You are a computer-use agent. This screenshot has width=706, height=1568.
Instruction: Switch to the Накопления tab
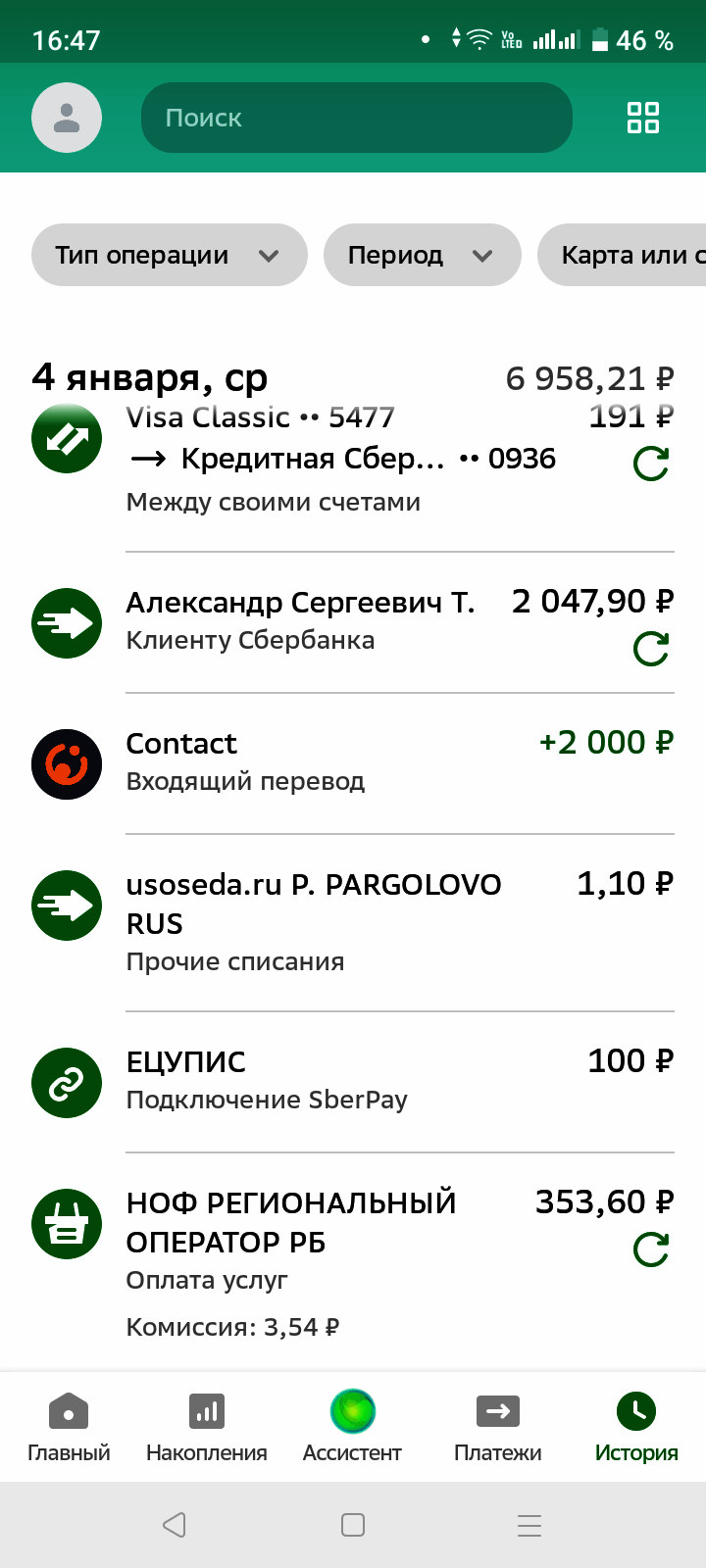[207, 1428]
